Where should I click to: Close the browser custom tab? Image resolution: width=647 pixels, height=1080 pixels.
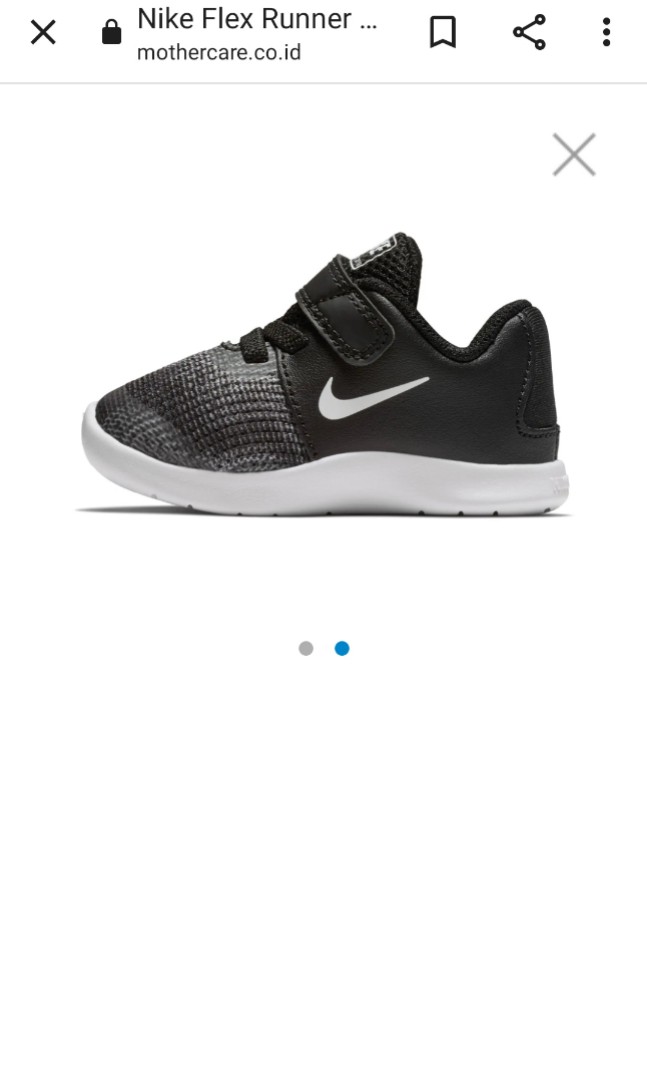point(43,33)
